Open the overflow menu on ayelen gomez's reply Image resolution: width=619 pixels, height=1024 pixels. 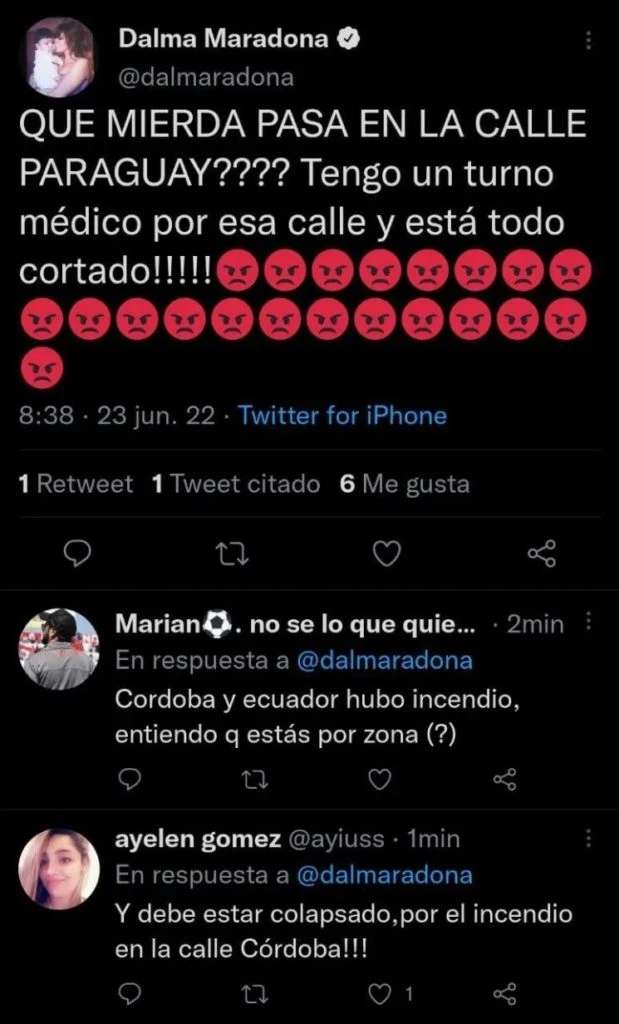tap(589, 838)
